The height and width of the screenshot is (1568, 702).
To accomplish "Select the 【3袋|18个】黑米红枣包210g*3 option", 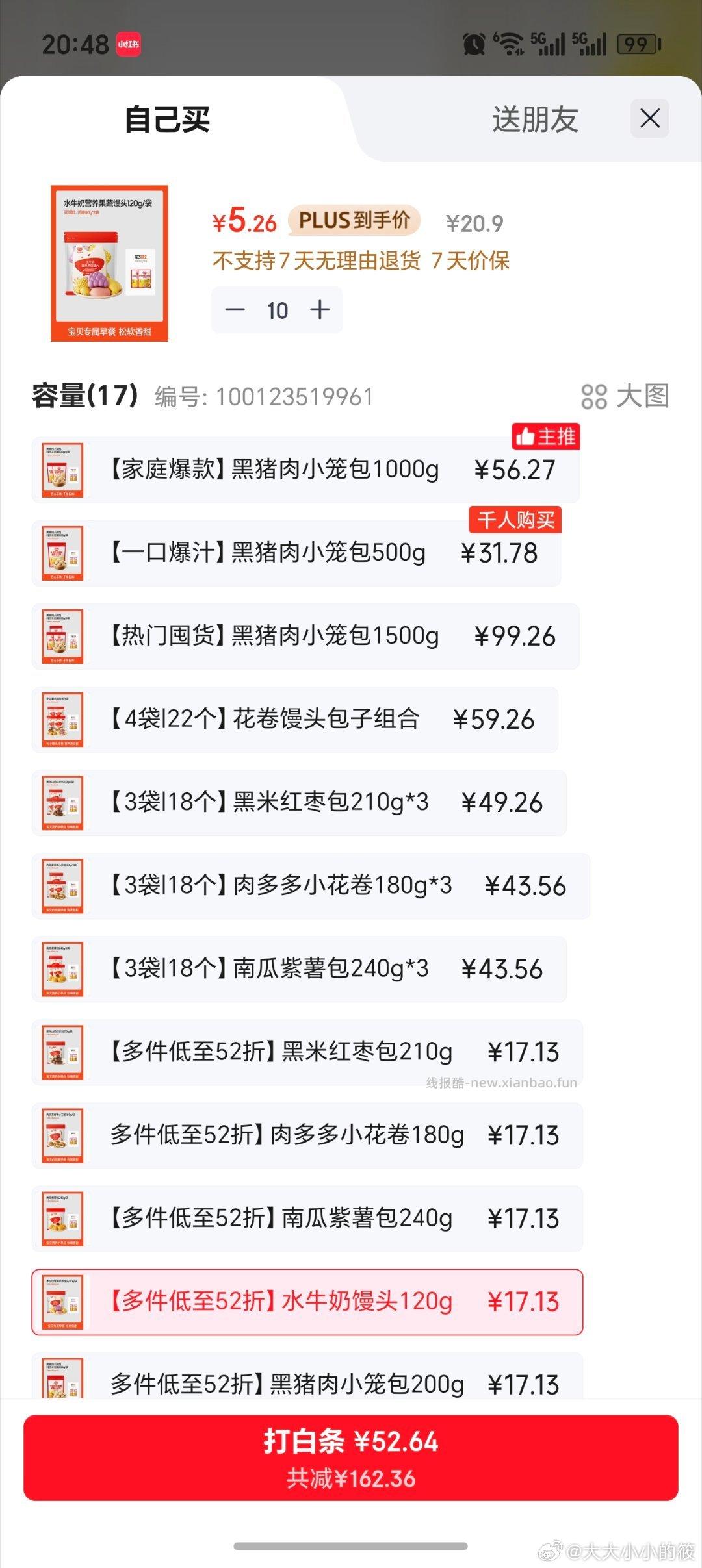I will coord(305,802).
